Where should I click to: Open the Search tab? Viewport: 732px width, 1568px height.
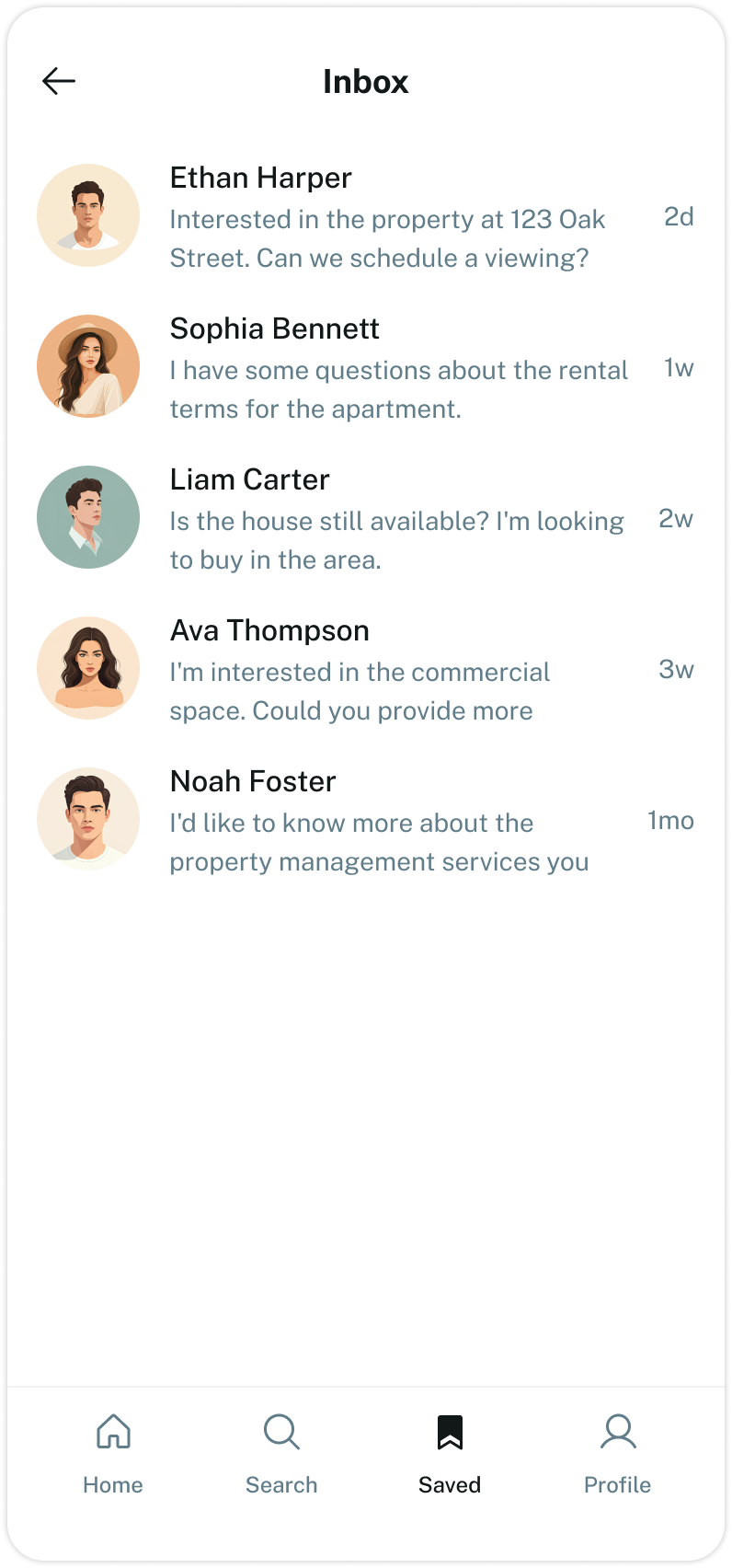pyautogui.click(x=281, y=1454)
